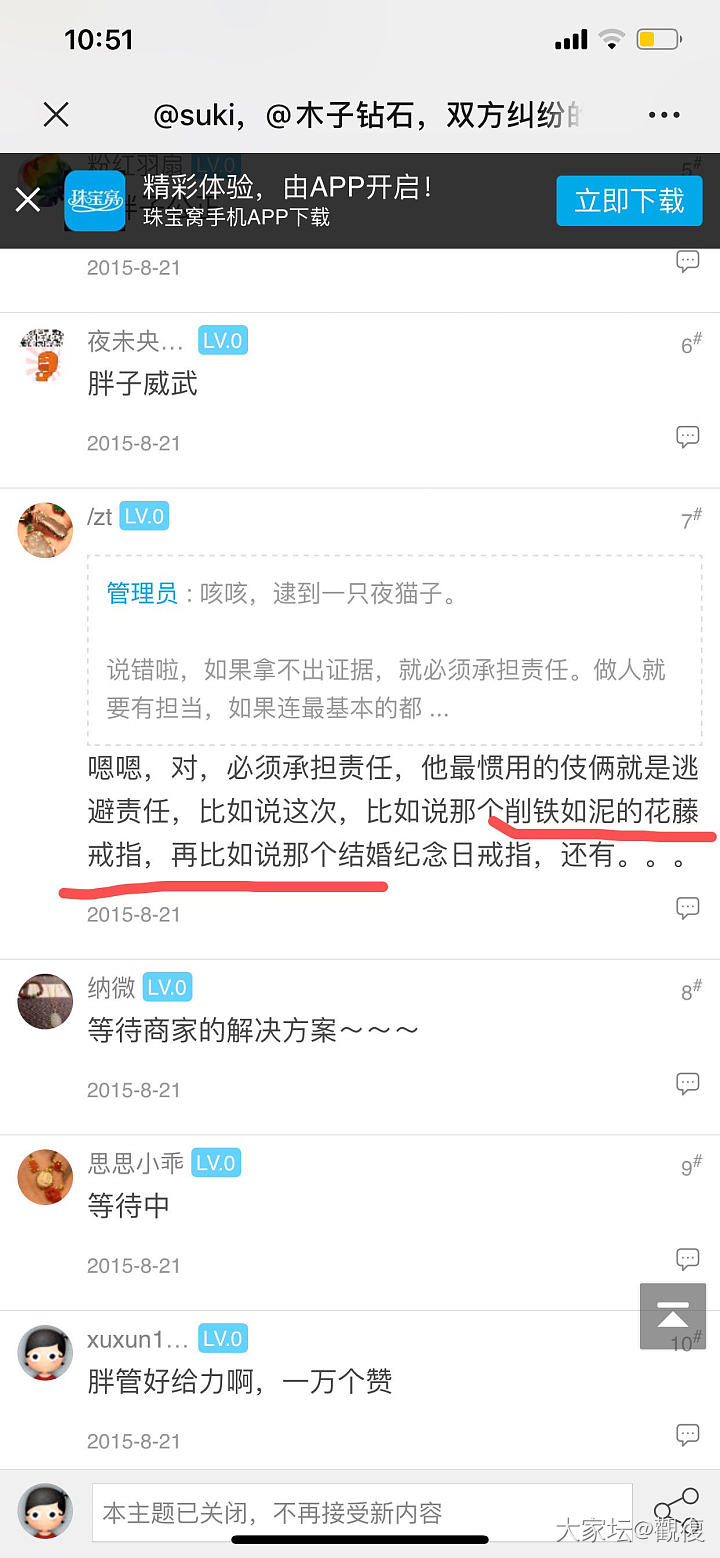Image resolution: width=720 pixels, height=1558 pixels.
Task: Reply to 纳微's comment
Action: tap(687, 1083)
